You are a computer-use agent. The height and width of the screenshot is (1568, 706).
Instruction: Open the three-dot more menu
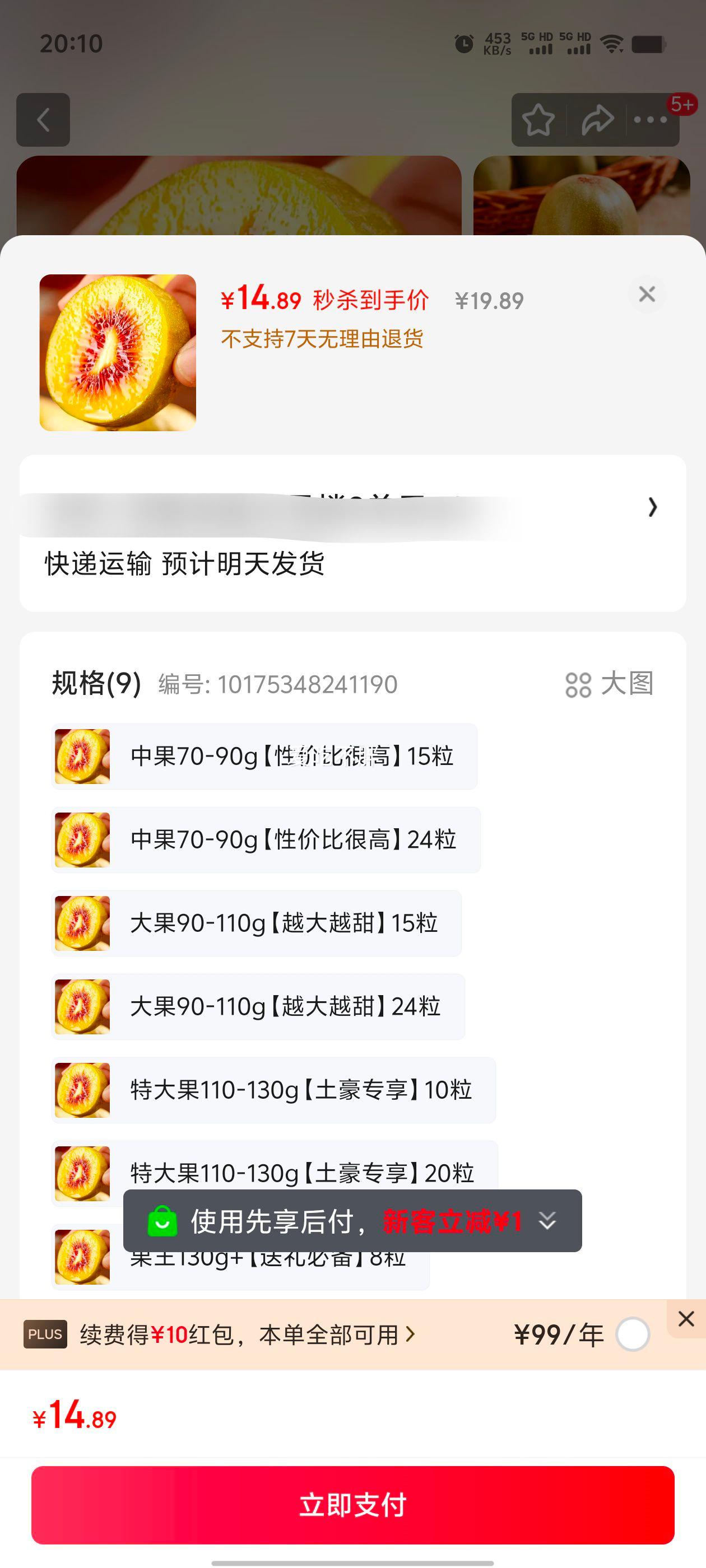click(x=651, y=119)
